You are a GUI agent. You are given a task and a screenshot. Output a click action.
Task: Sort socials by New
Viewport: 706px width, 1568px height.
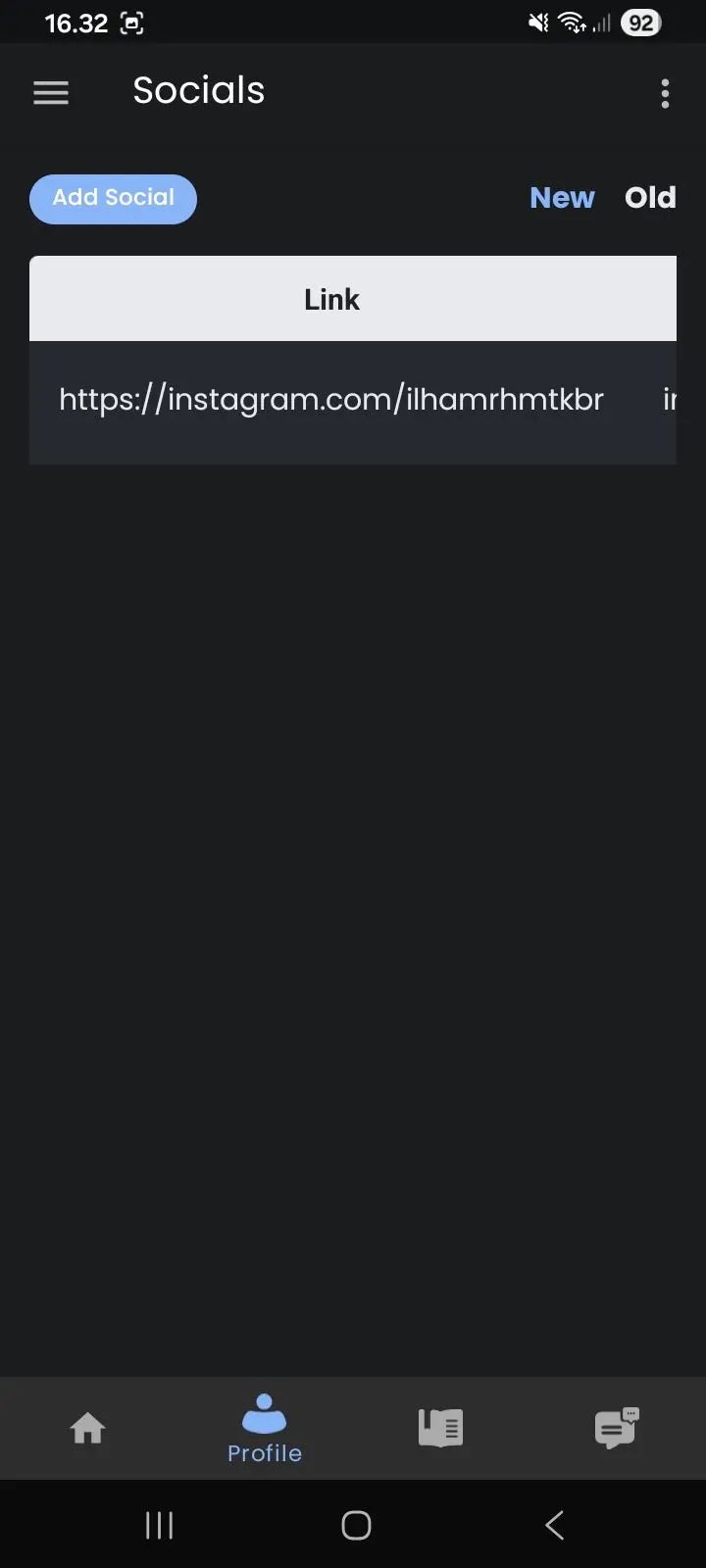562,198
